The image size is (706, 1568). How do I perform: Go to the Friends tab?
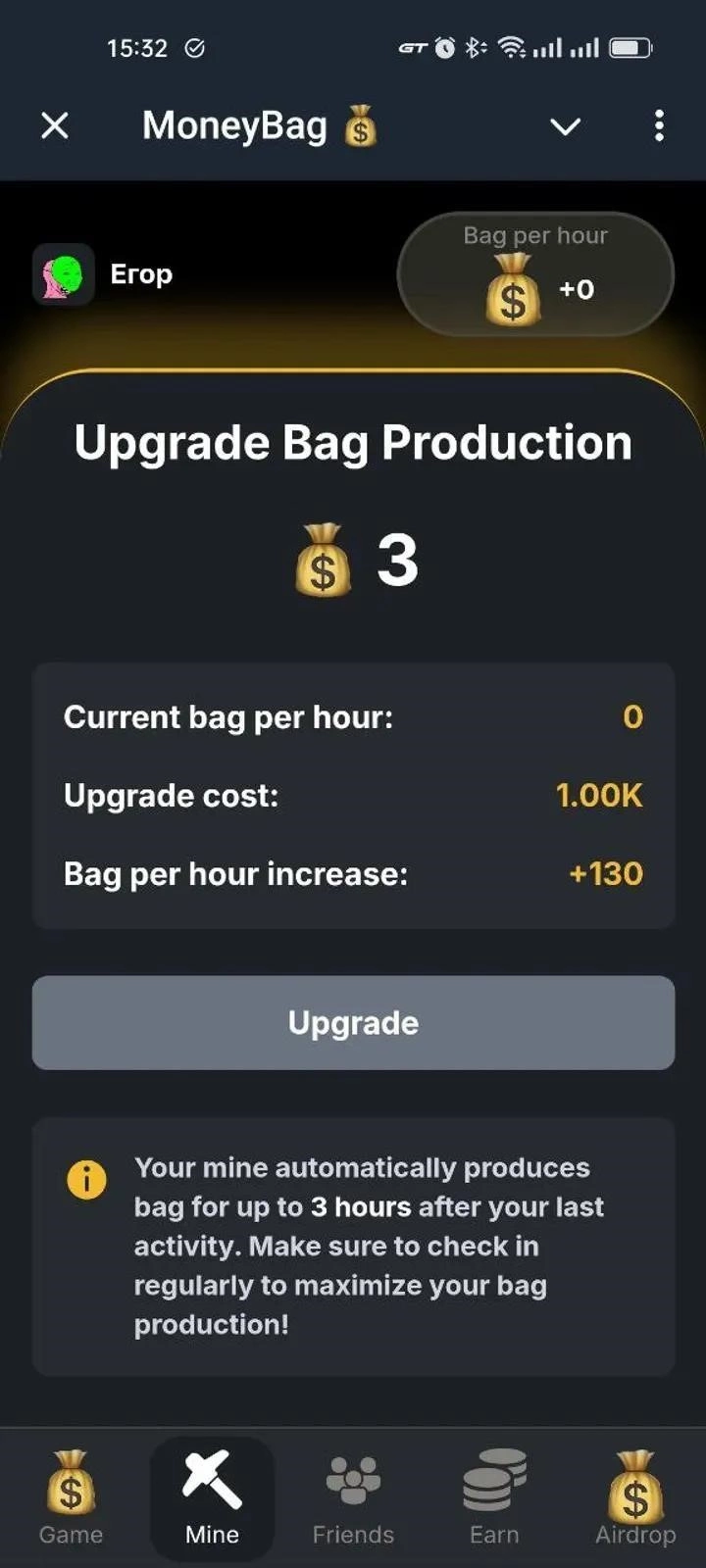[x=353, y=1497]
